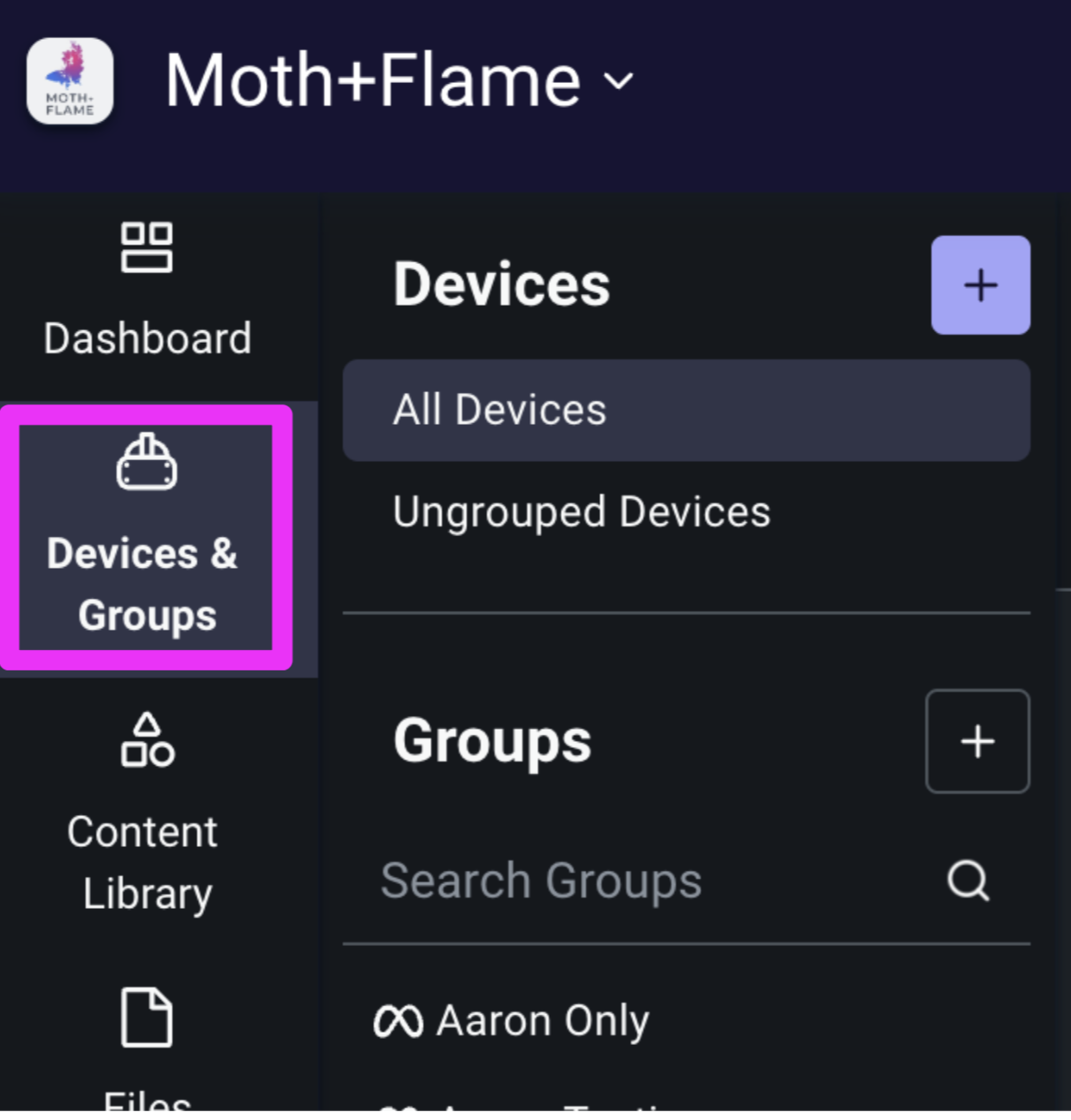Create a new group with plus button
Viewport: 1071px width, 1120px height.
[977, 741]
